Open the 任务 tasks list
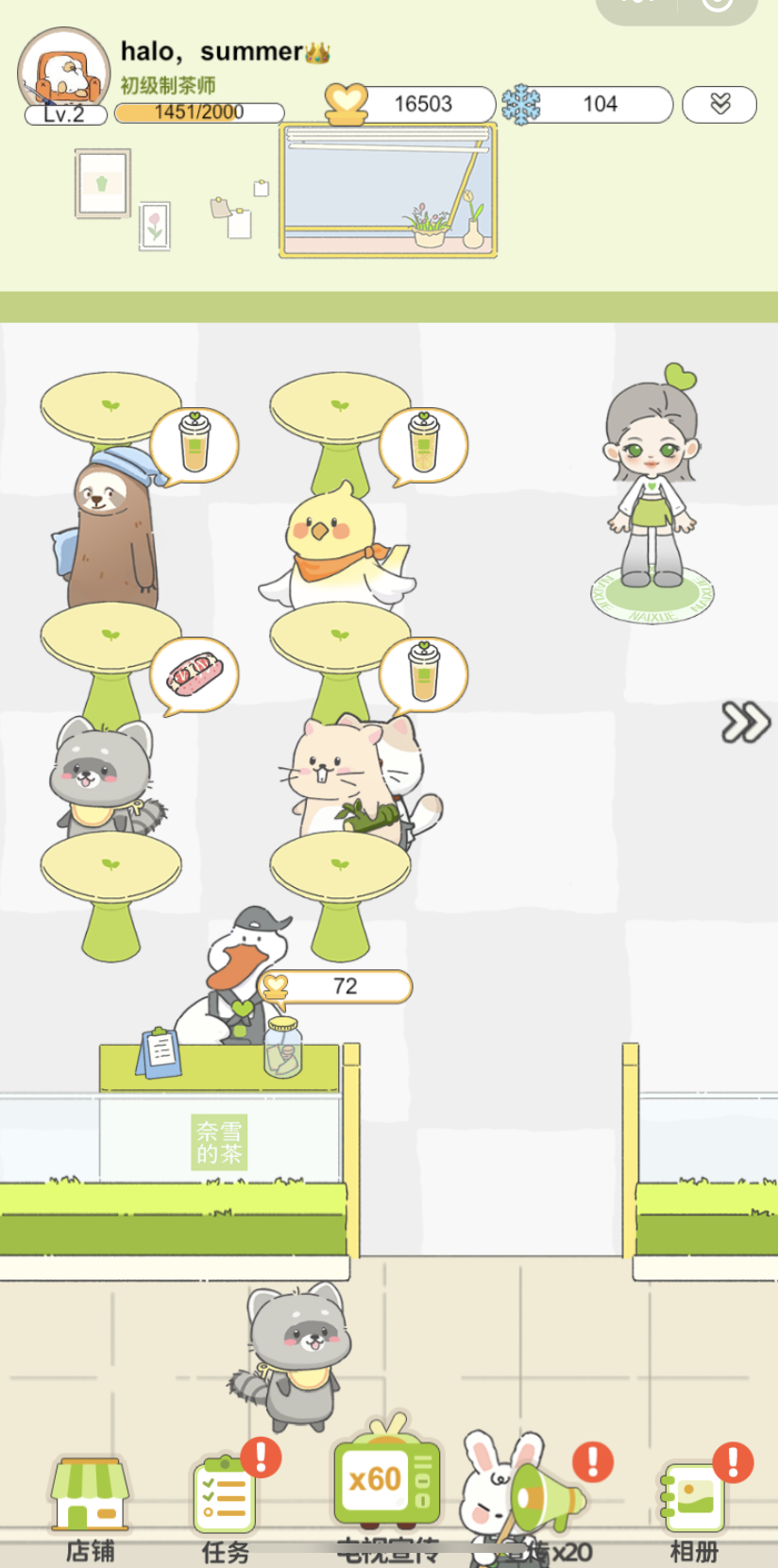This screenshot has width=778, height=1568. pyautogui.click(x=225, y=1502)
